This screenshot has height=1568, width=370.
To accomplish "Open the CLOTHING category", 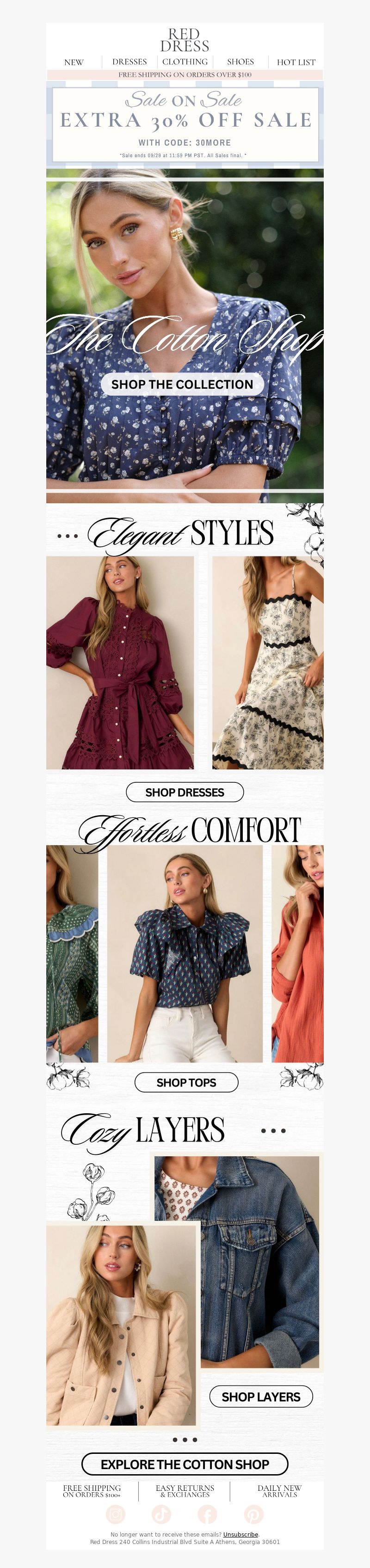I will [x=185, y=61].
